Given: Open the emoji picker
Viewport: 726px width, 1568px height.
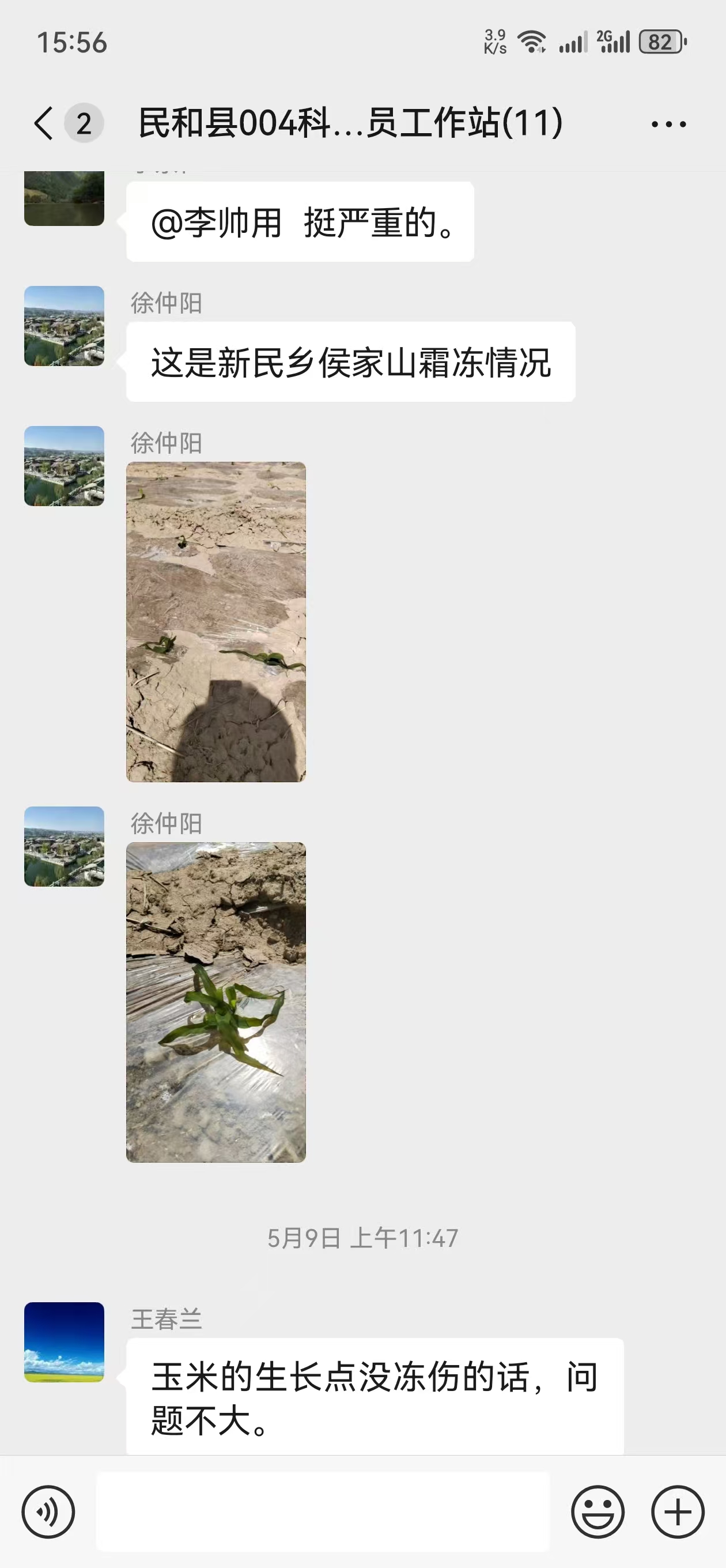Looking at the screenshot, I should click(x=598, y=1512).
